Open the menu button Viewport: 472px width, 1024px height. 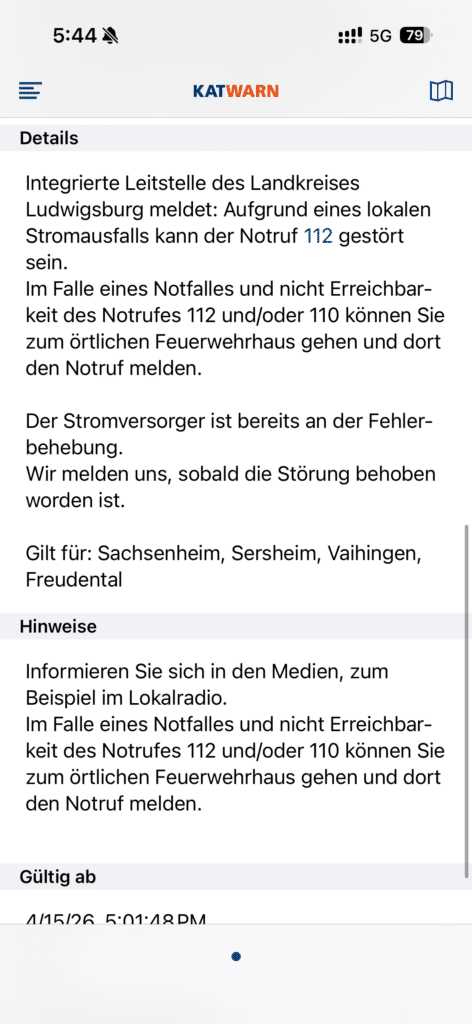[30, 91]
